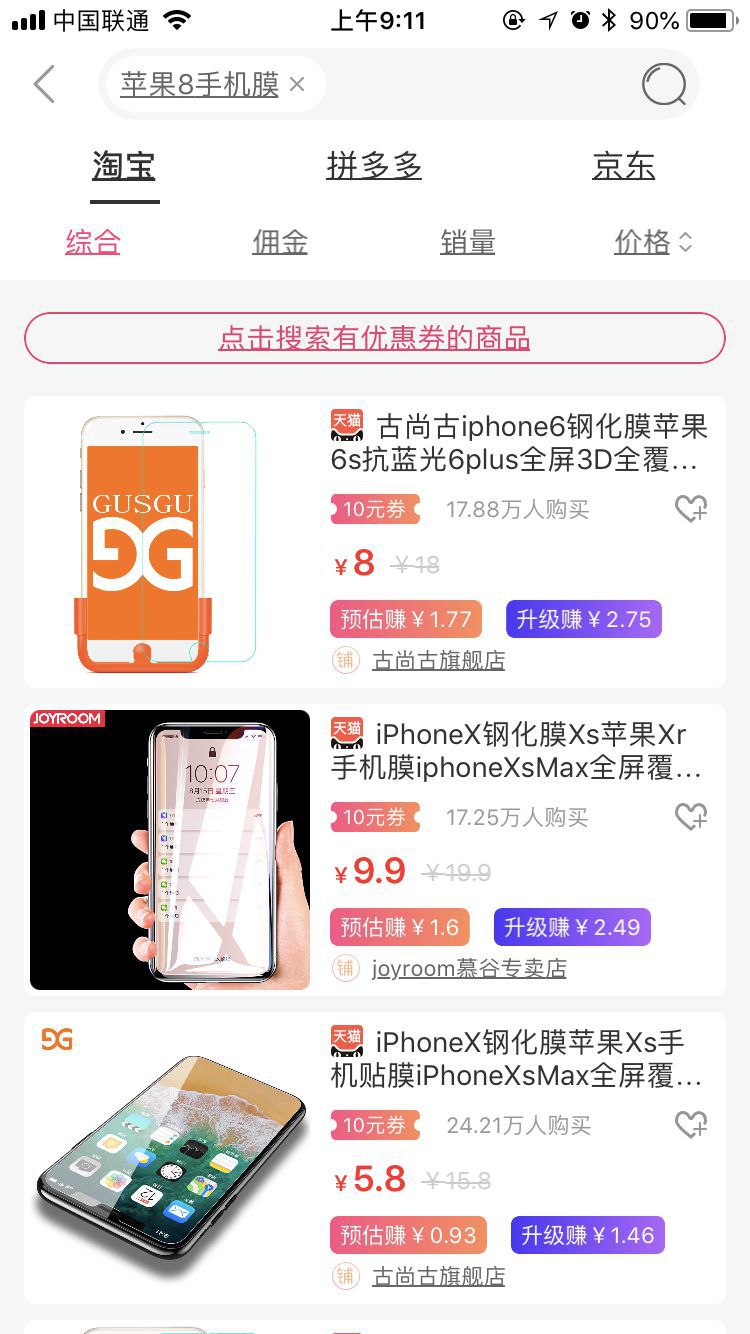Favorite the 古尚古iphone6钢化膜 product with heart icon
This screenshot has height=1334, width=750.
coord(690,509)
